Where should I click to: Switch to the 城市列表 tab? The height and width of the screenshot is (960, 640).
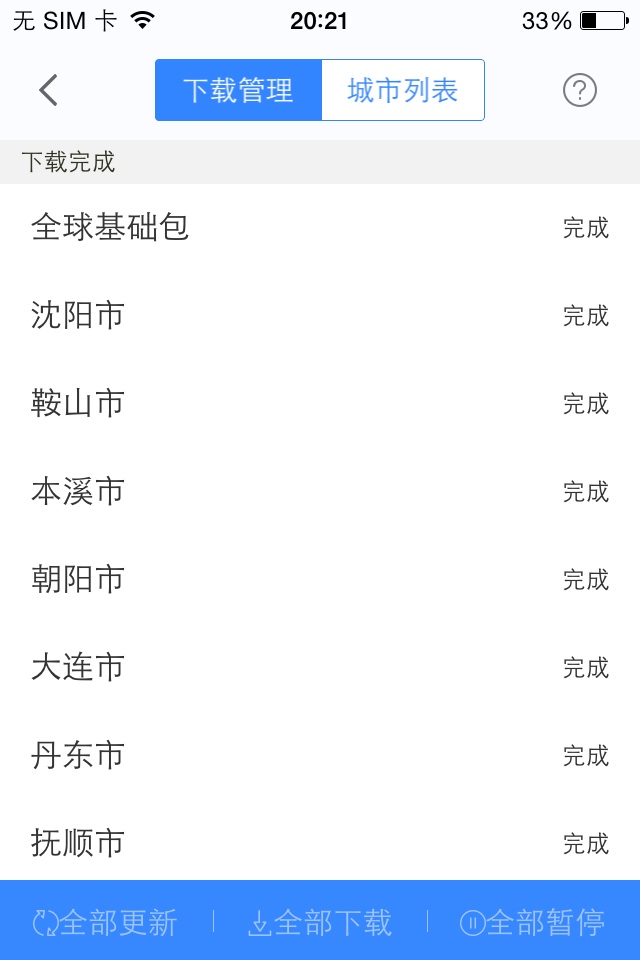[x=403, y=91]
